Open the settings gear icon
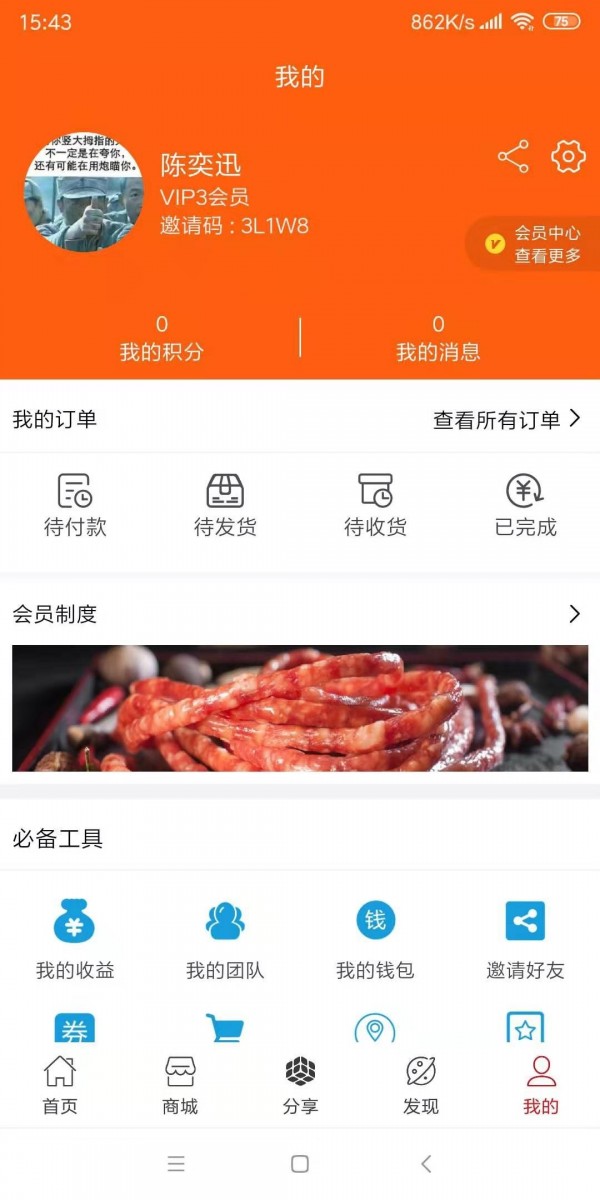Viewport: 600px width, 1200px height. click(567, 157)
